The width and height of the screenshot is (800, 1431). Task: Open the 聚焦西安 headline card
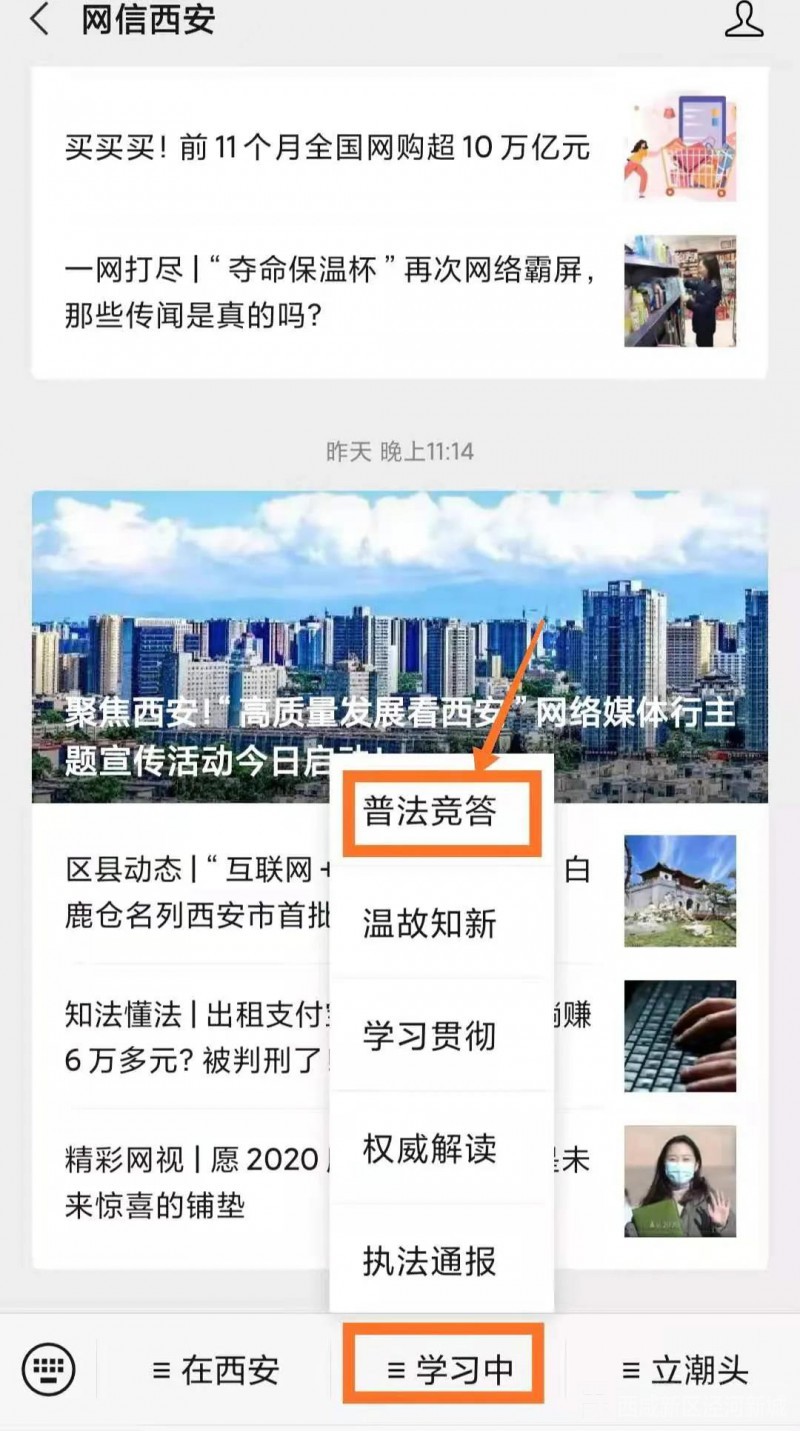(x=399, y=645)
